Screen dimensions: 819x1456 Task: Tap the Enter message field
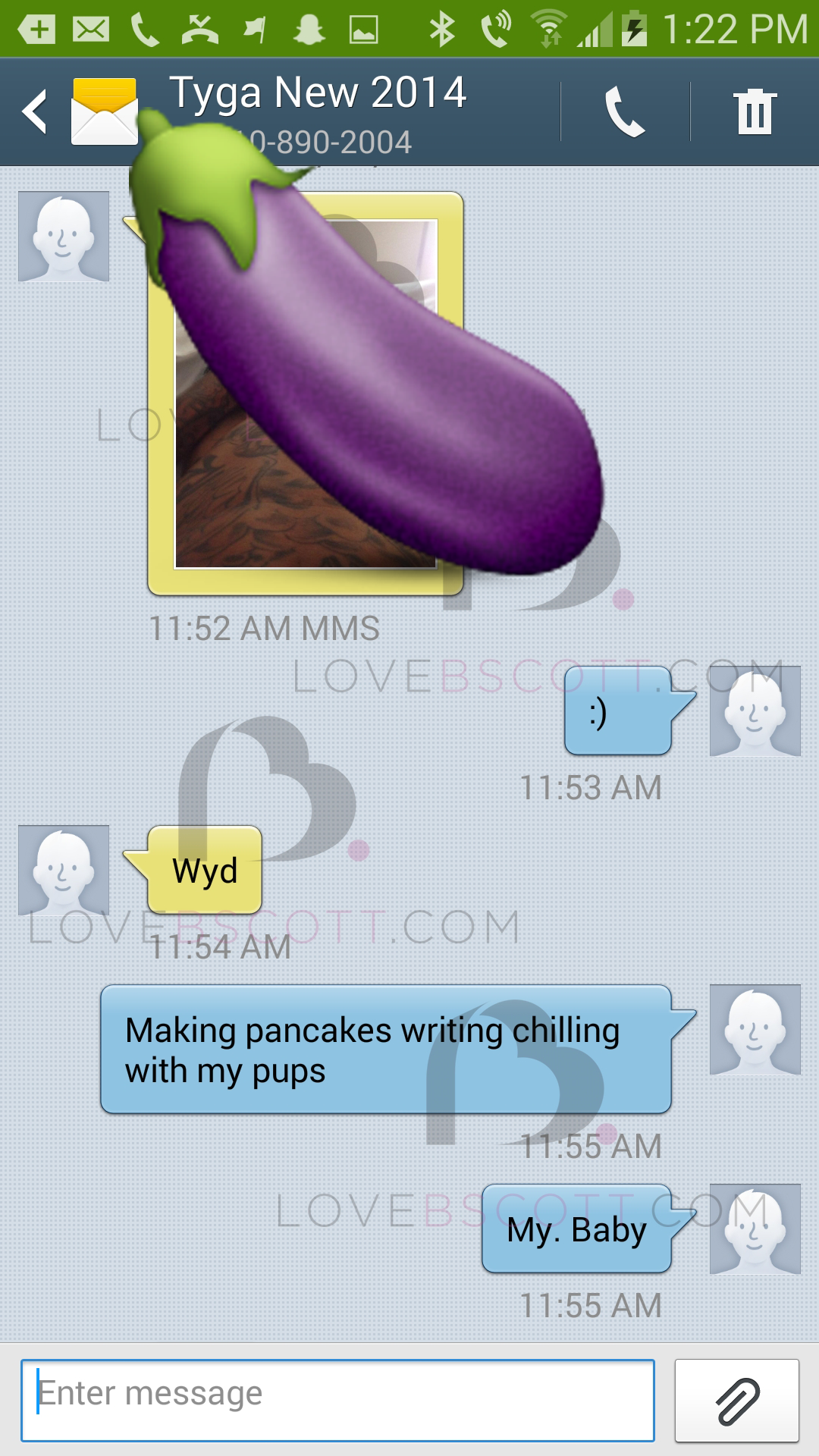pyautogui.click(x=337, y=1400)
